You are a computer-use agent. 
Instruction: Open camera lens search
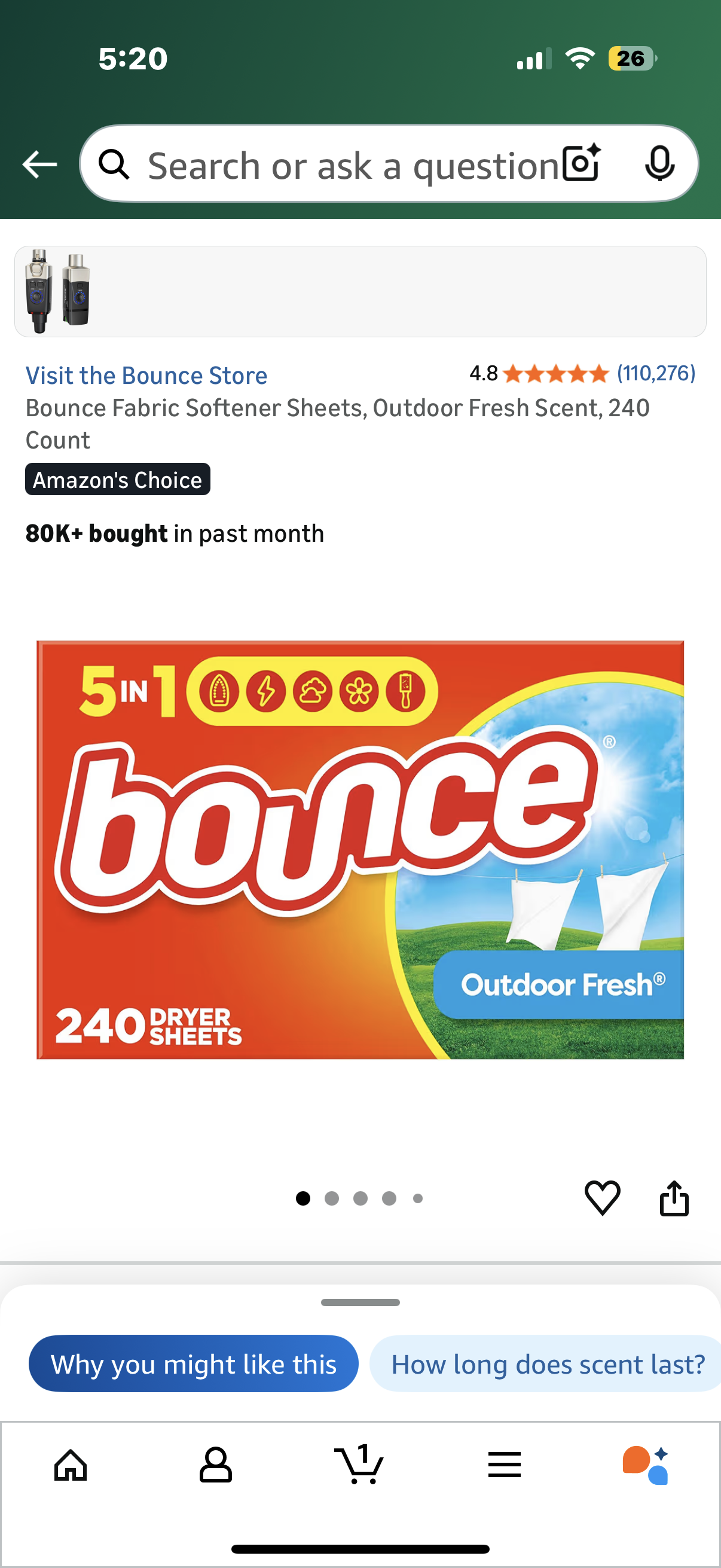tap(581, 164)
